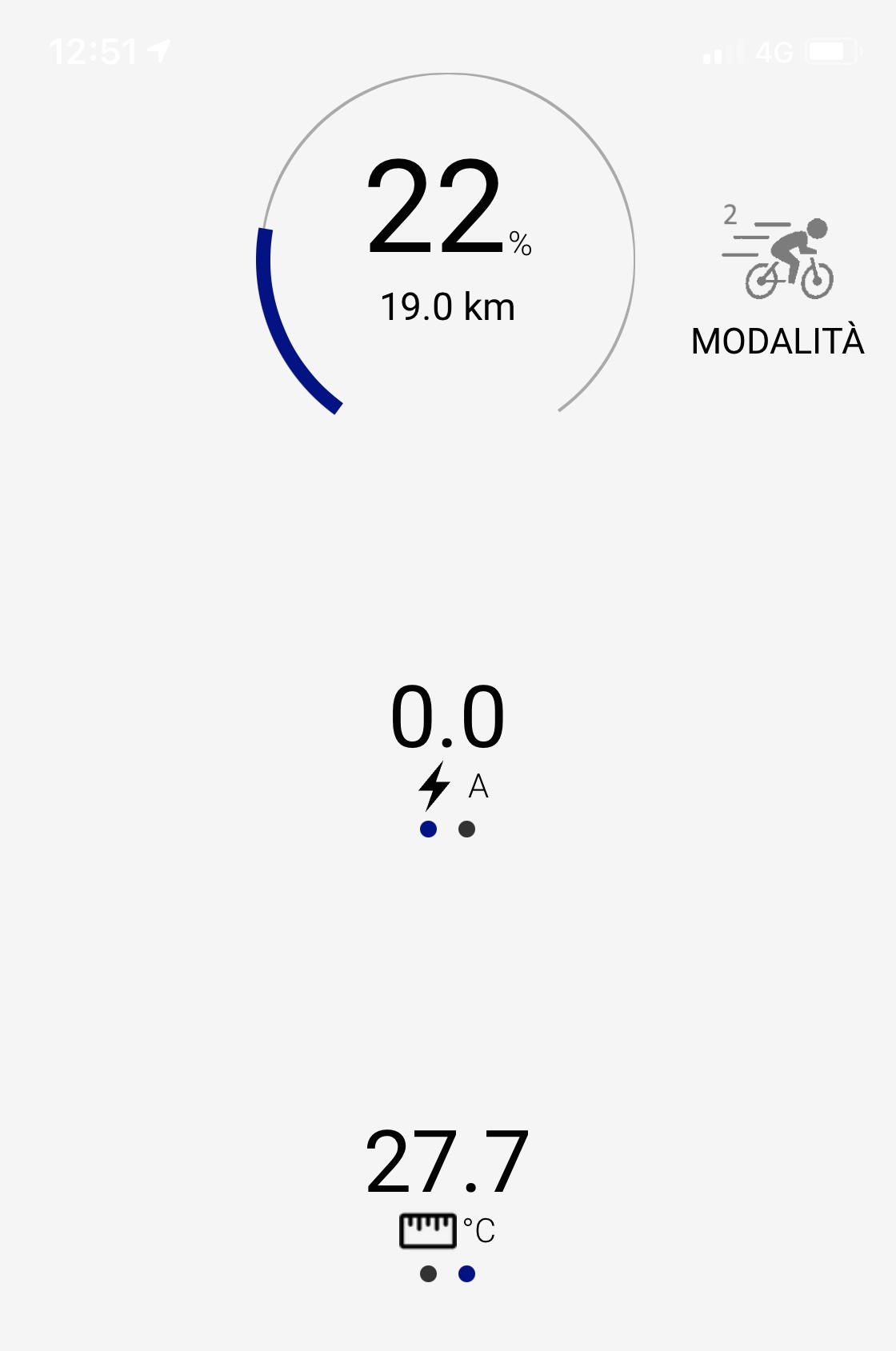Select second page dot under current reading
This screenshot has width=896, height=1351.
click(x=466, y=829)
